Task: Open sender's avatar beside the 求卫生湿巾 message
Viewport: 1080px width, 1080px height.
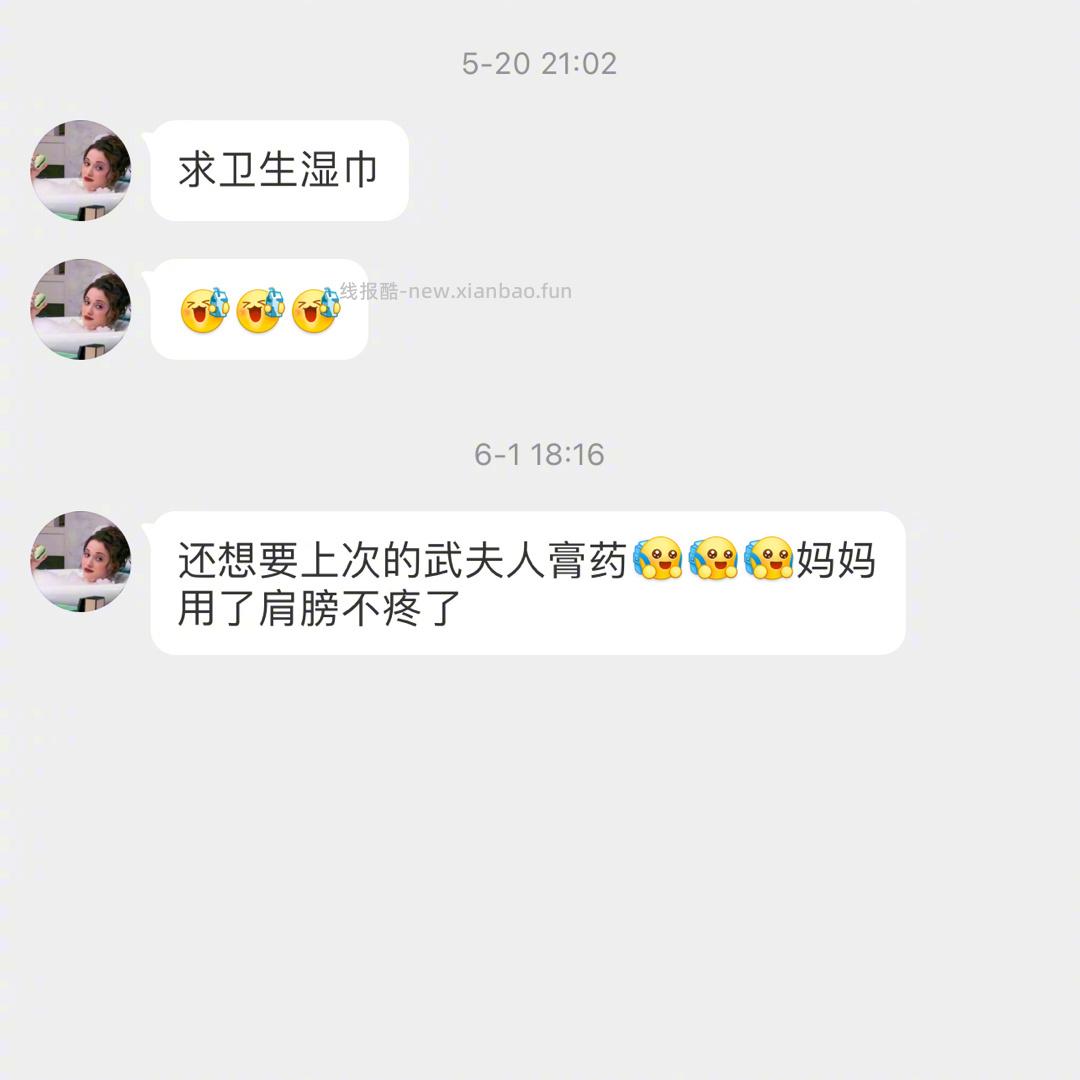Action: tap(81, 170)
